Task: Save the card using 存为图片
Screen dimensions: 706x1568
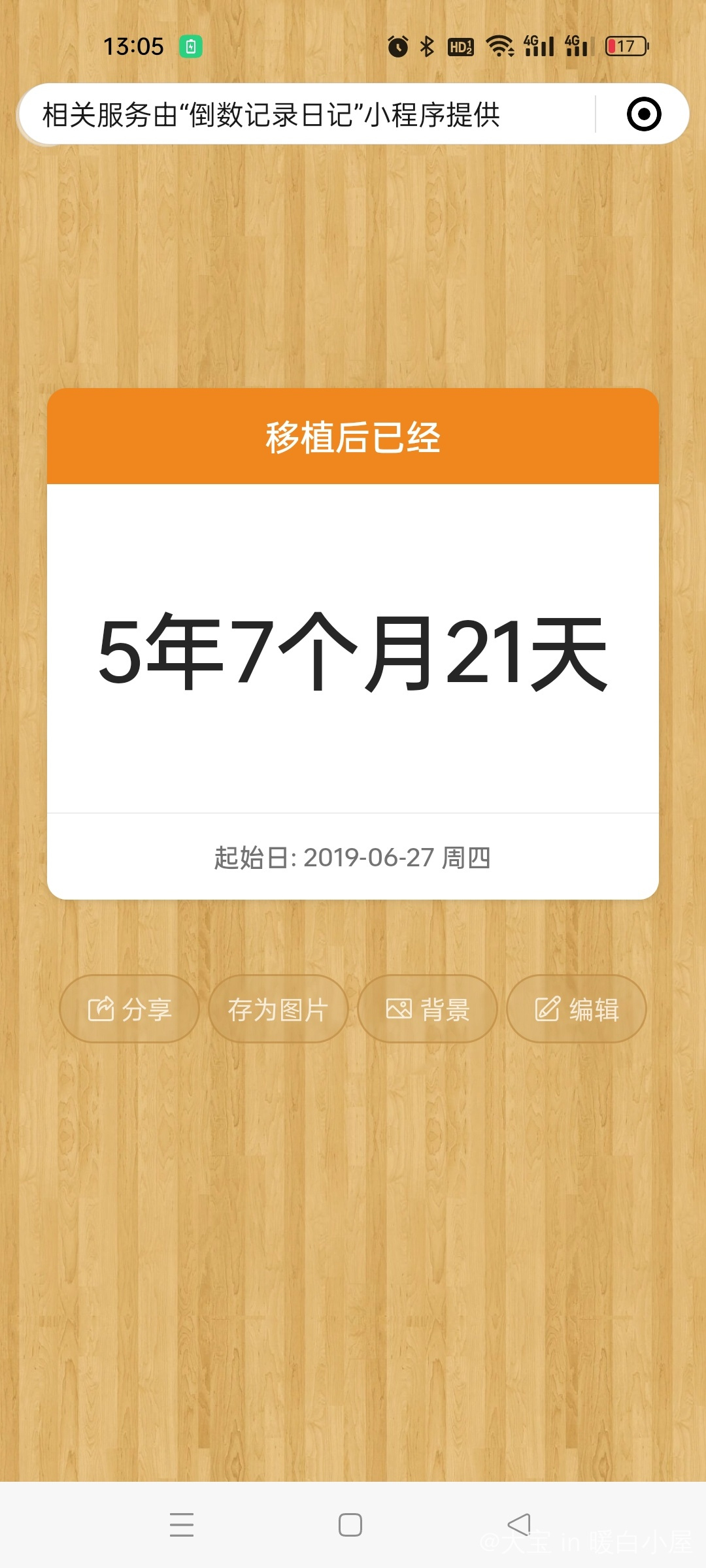Action: 278,1009
